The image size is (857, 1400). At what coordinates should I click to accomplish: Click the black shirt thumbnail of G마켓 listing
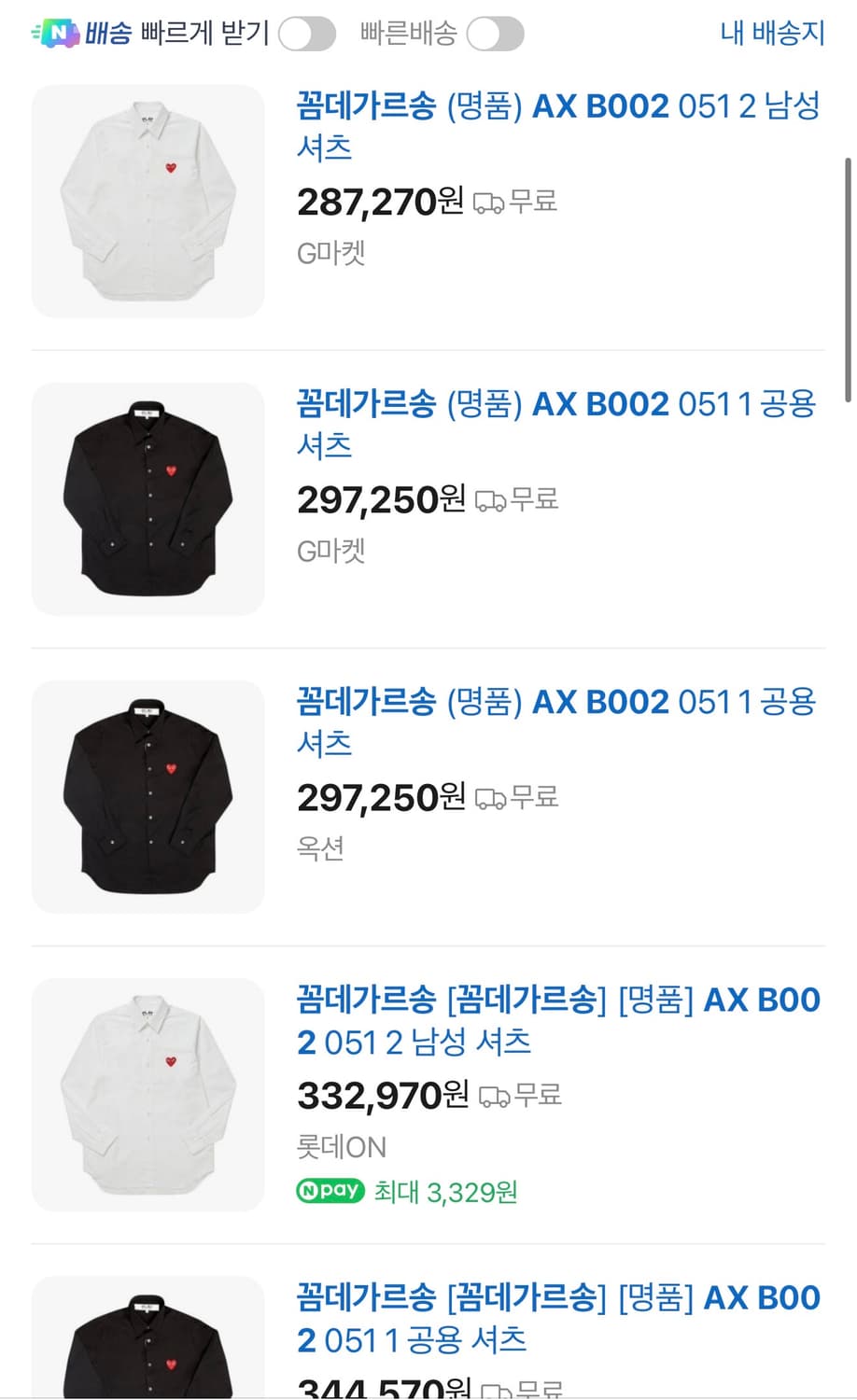pos(148,497)
